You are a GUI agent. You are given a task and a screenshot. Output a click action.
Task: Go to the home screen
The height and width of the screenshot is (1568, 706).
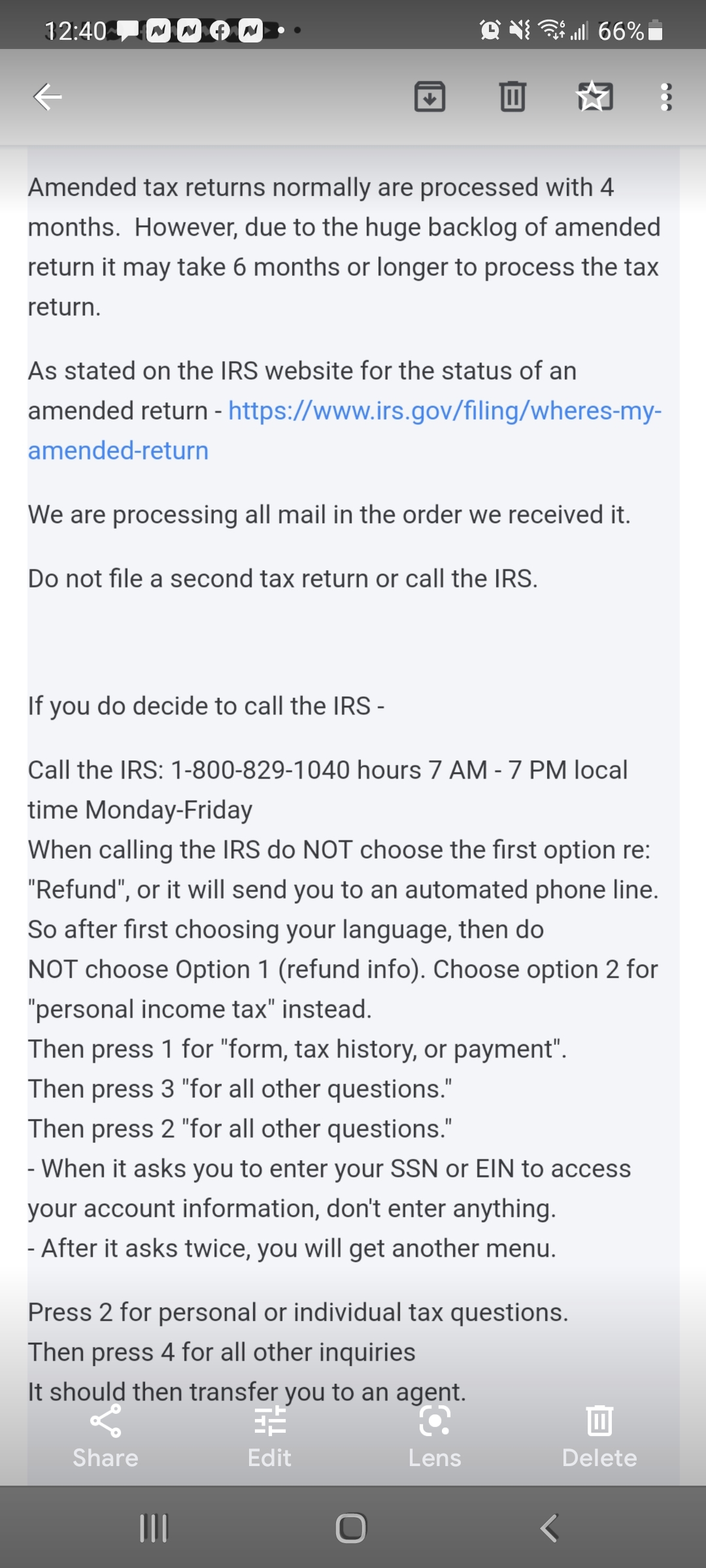[351, 1528]
